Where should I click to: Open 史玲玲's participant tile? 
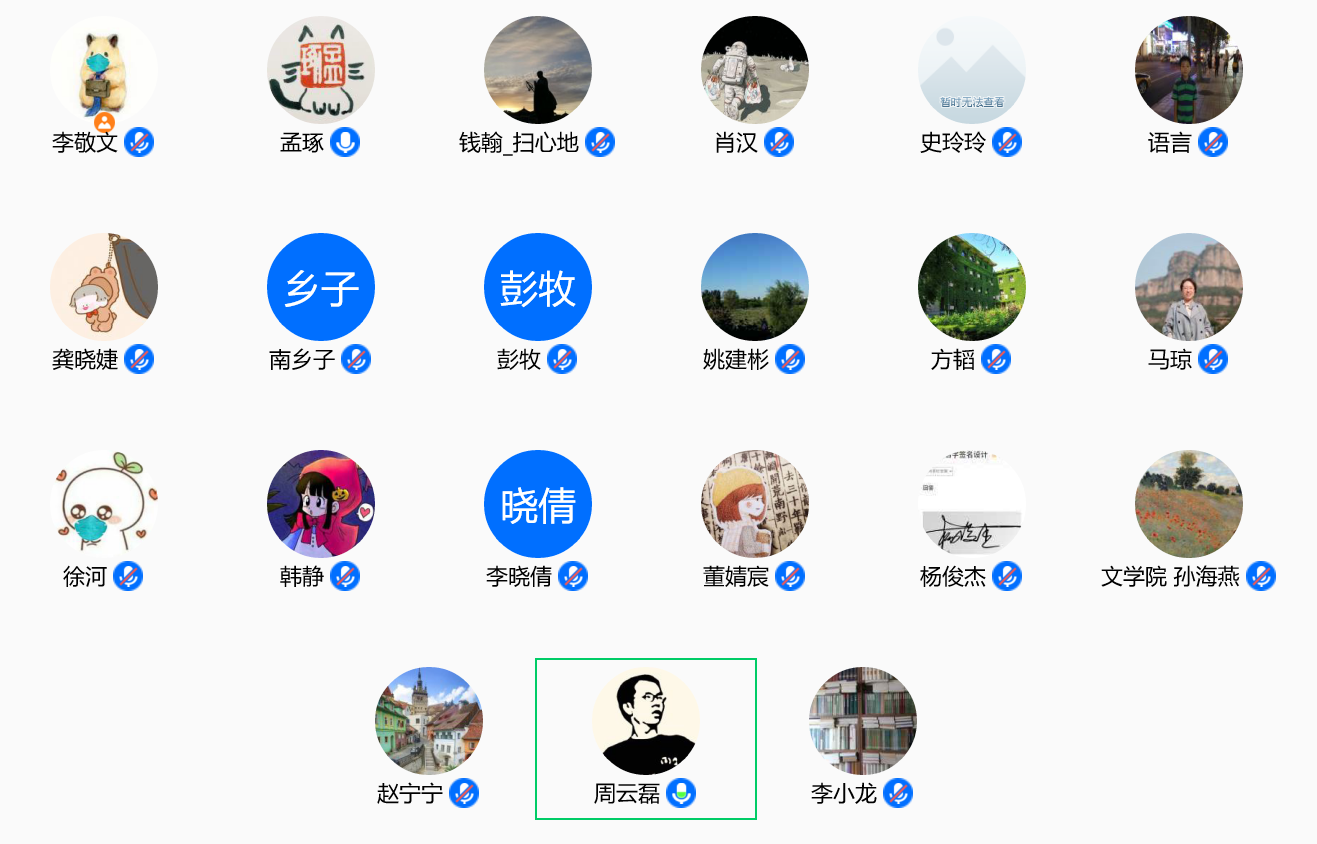tap(972, 70)
